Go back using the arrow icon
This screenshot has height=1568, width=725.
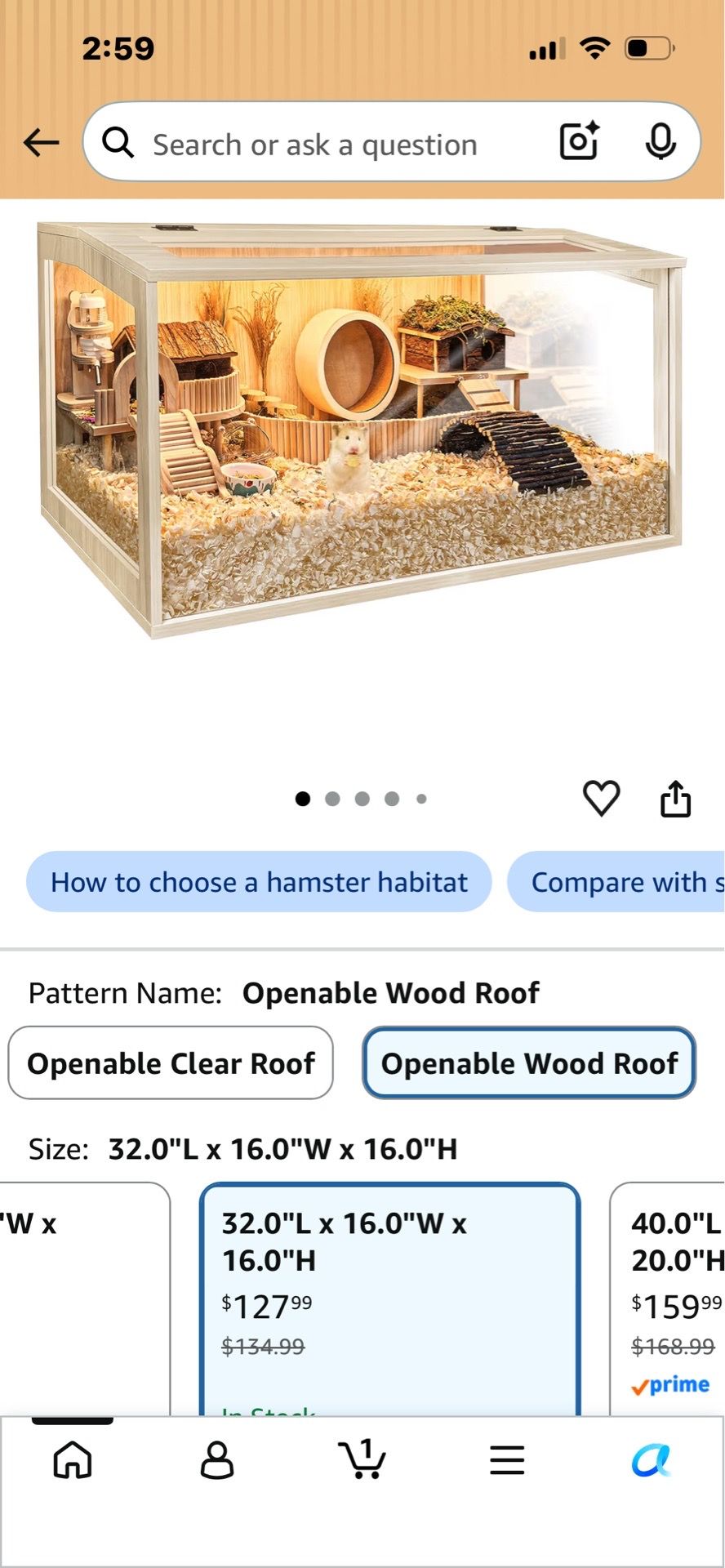[x=41, y=143]
